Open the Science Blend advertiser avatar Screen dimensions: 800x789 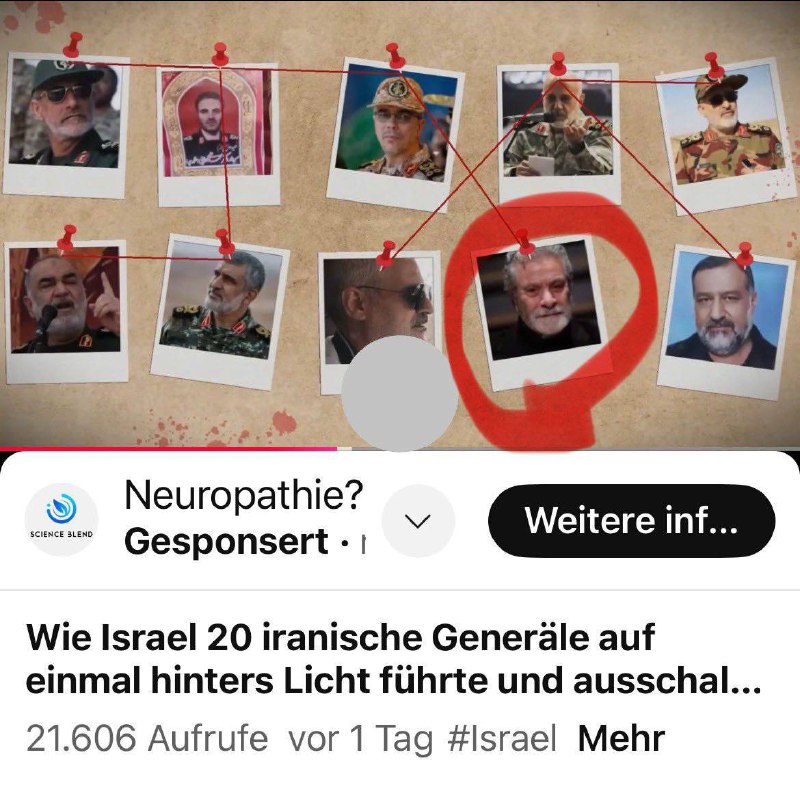pyautogui.click(x=61, y=520)
